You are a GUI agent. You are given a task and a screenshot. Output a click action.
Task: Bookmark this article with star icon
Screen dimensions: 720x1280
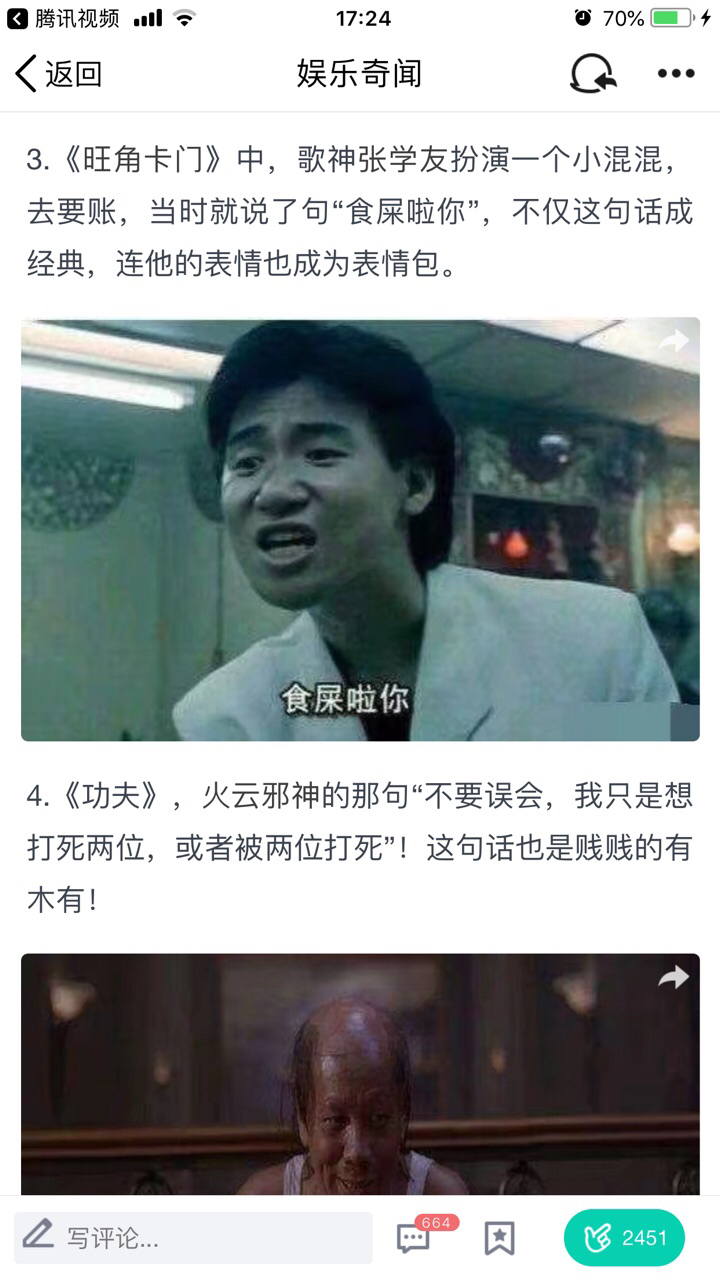(499, 1238)
